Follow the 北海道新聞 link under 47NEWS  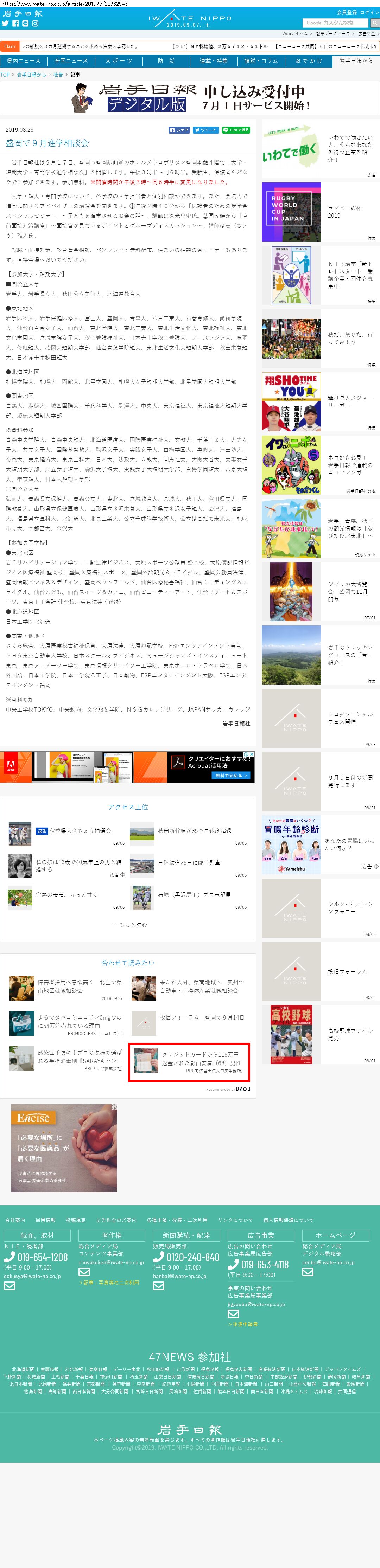point(23,1370)
